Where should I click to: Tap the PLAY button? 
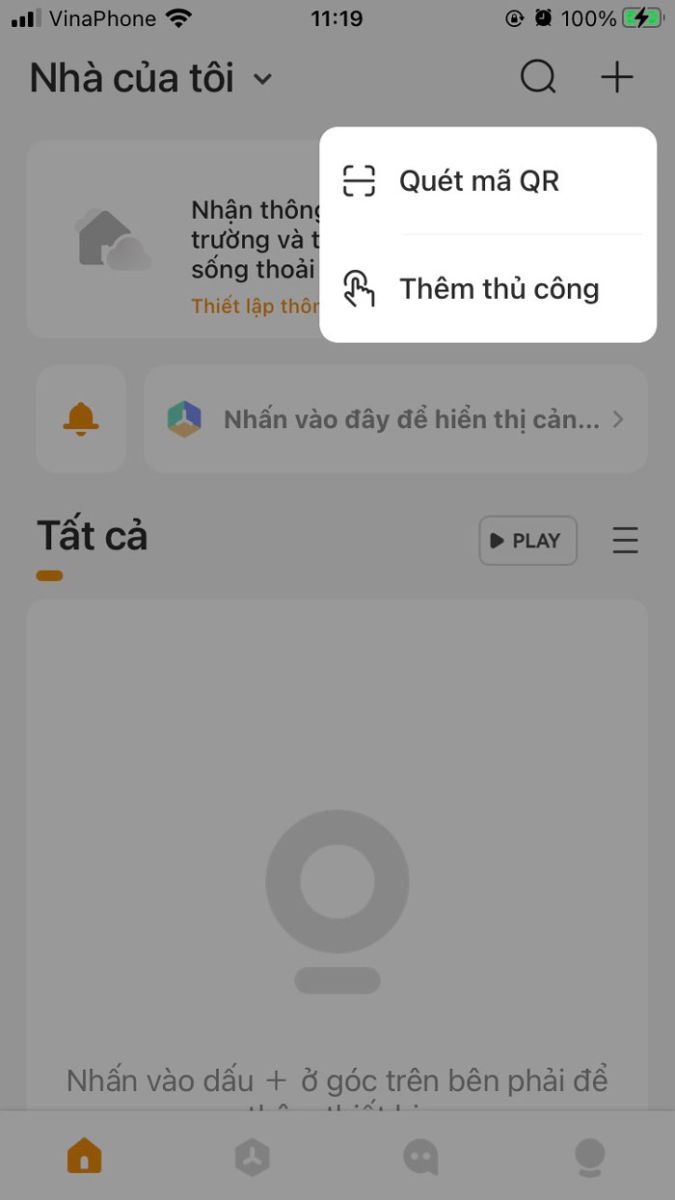528,540
